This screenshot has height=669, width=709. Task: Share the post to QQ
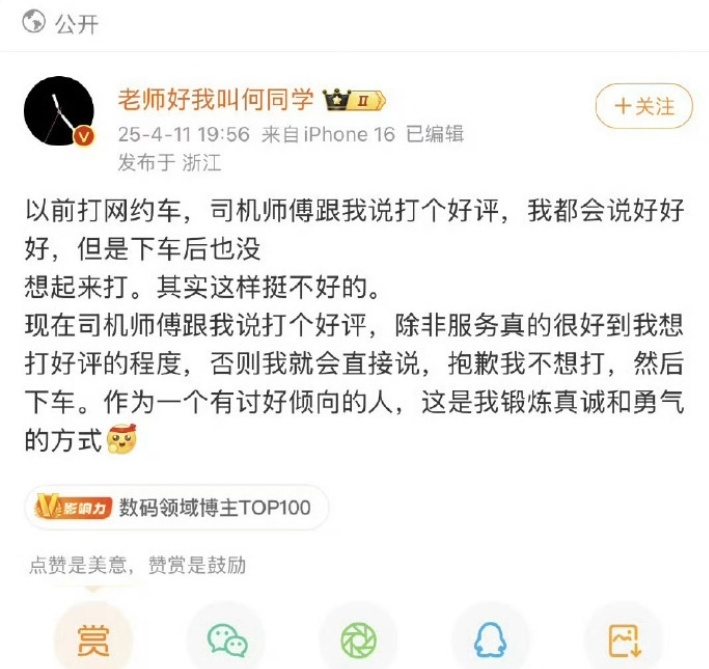tap(490, 638)
